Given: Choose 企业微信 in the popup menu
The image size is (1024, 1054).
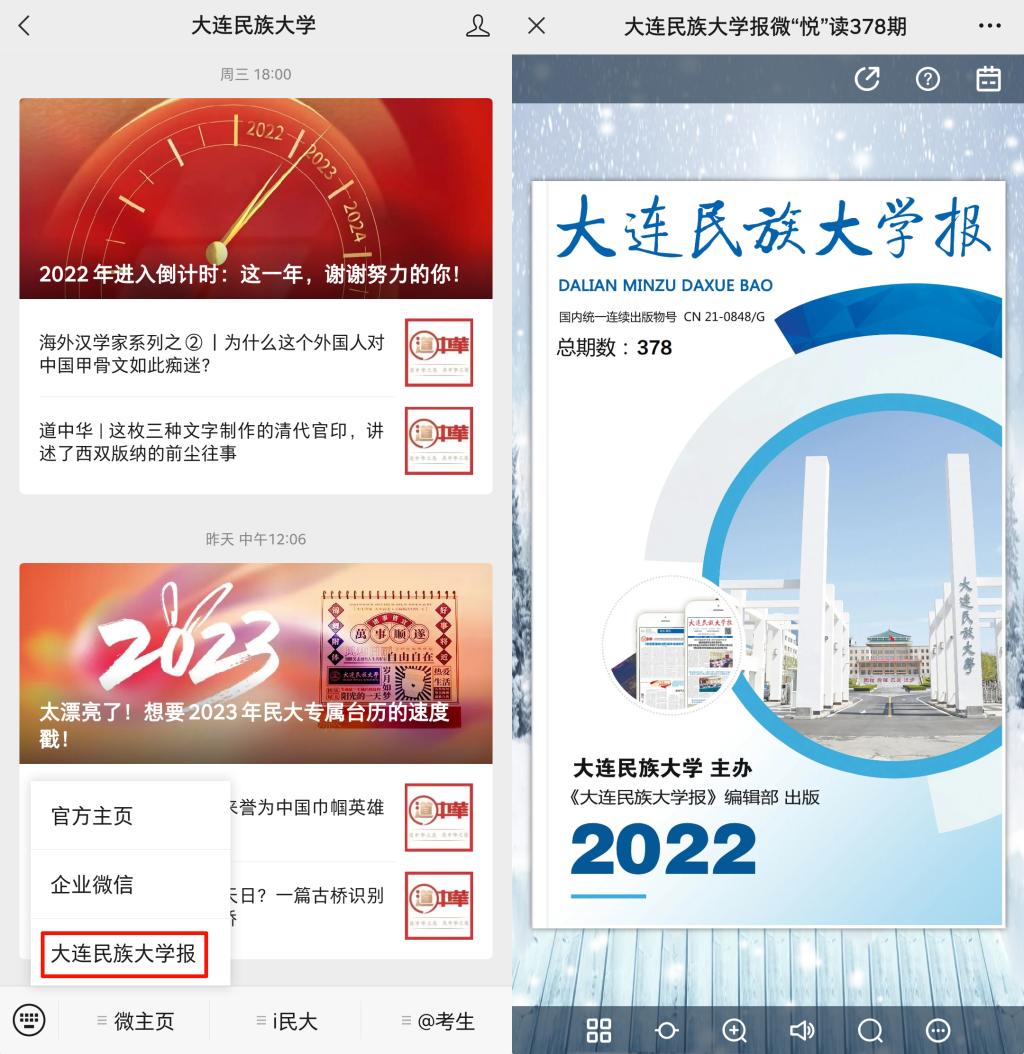Looking at the screenshot, I should tap(92, 885).
